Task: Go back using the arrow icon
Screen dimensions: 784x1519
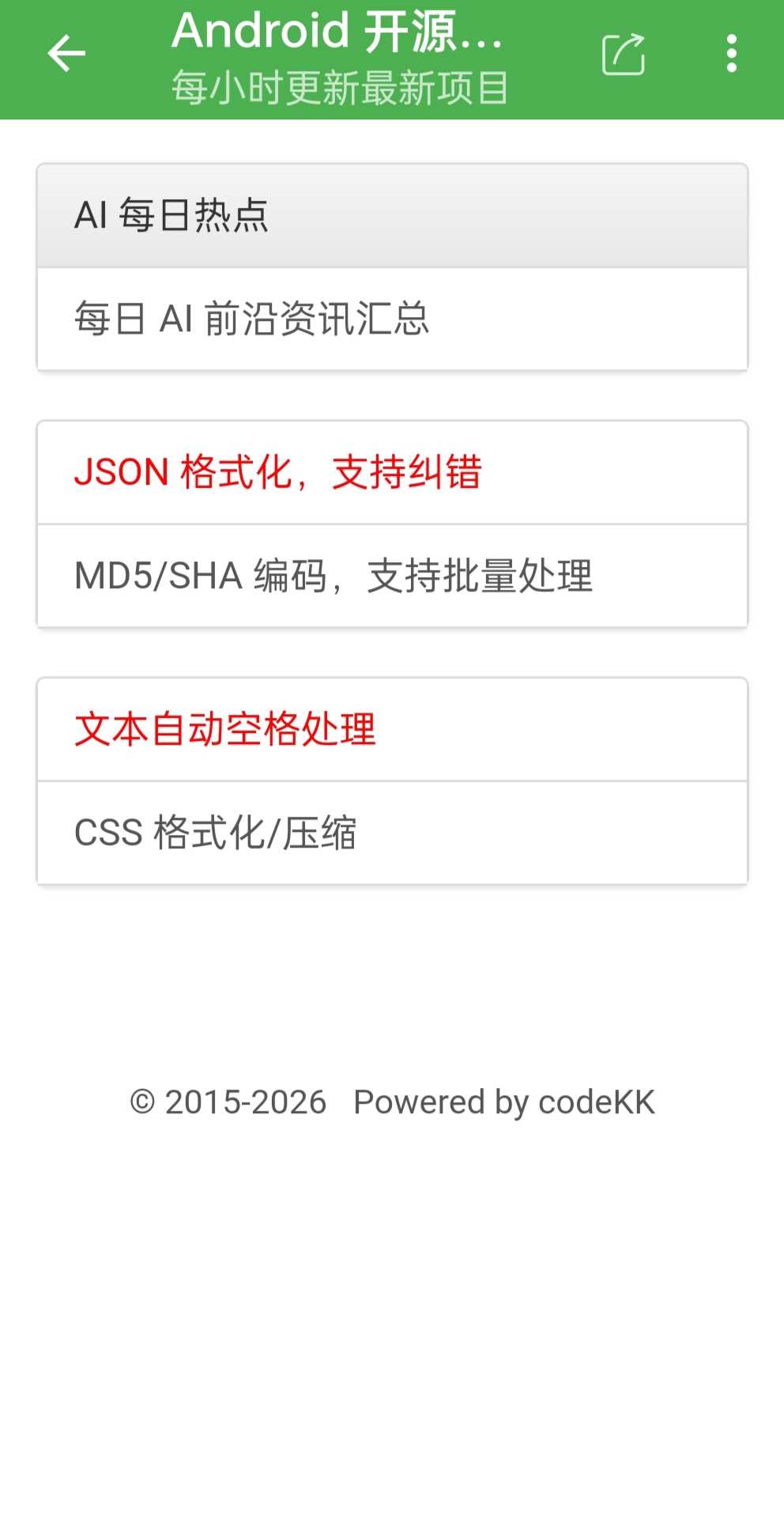Action: click(x=66, y=54)
